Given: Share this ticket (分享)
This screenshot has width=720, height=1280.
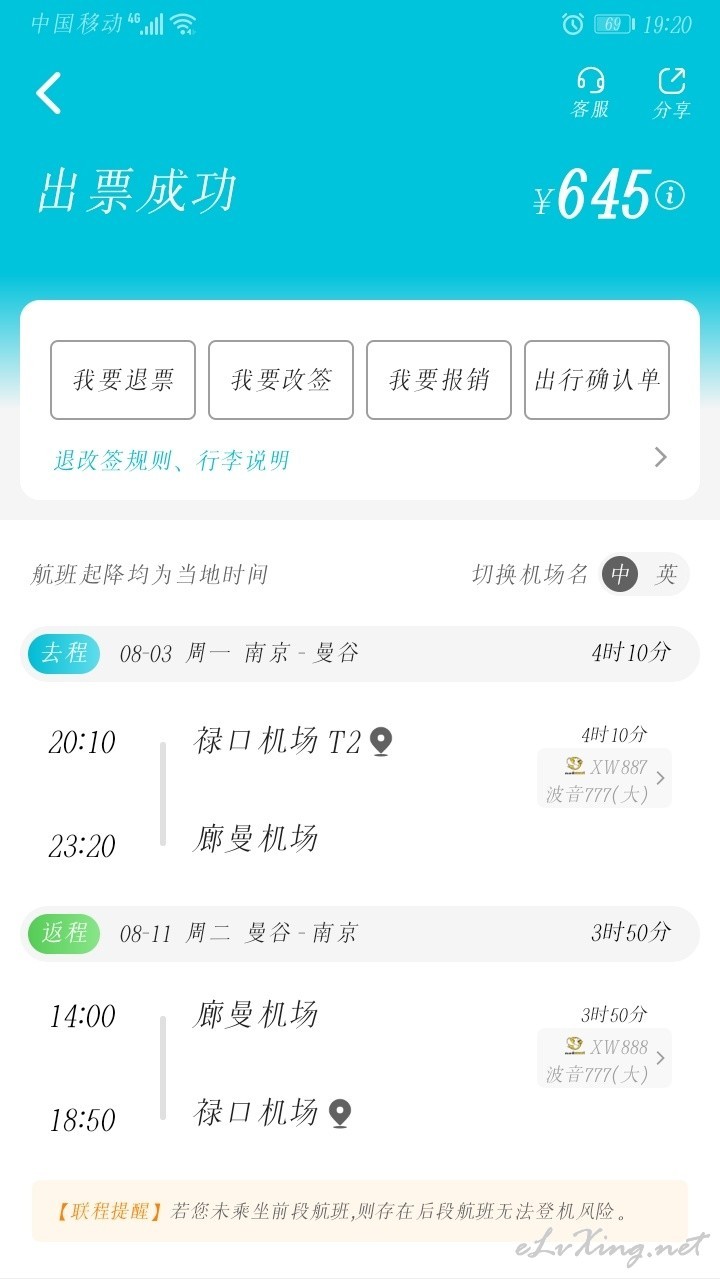Looking at the screenshot, I should pos(672,93).
